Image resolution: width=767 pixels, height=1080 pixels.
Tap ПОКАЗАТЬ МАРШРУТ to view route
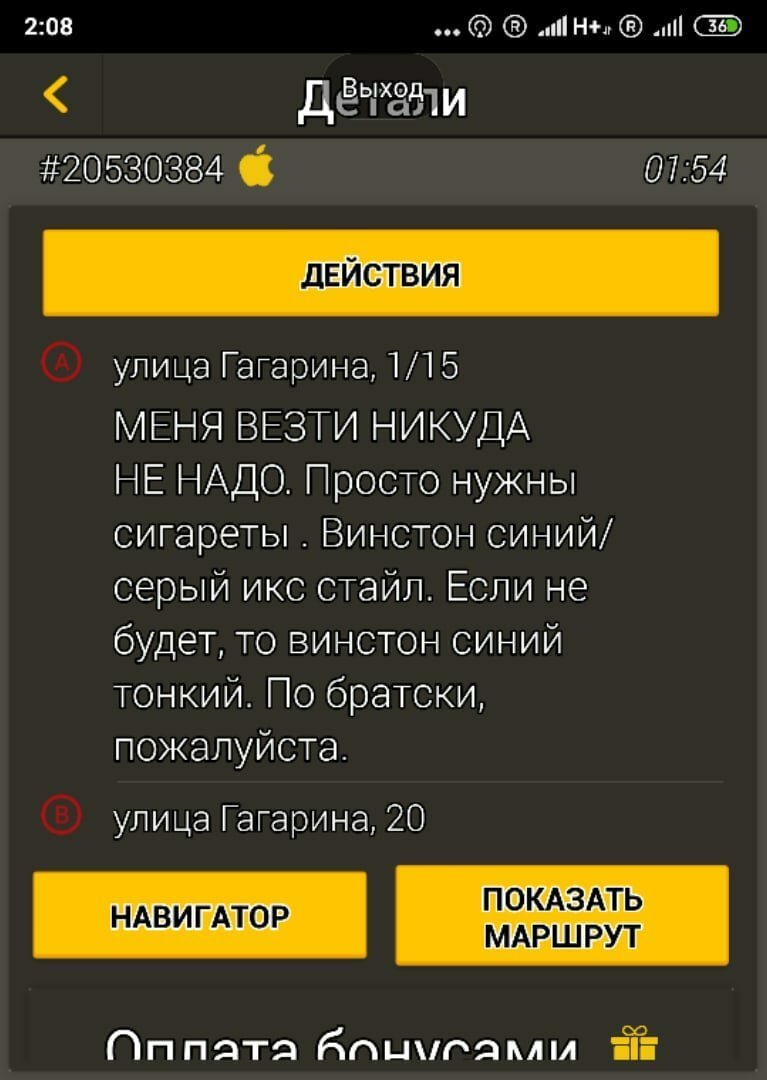coord(561,915)
